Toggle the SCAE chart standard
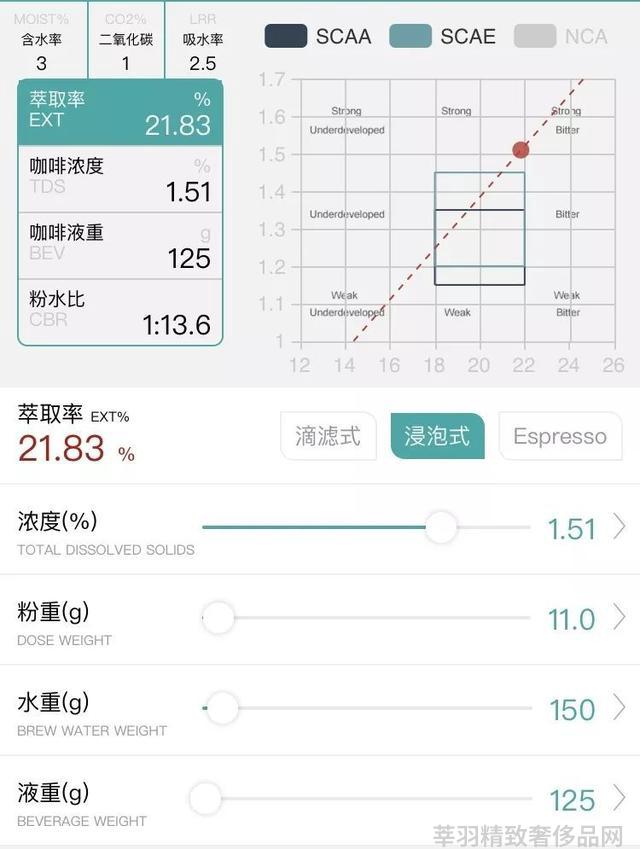The image size is (640, 849). click(442, 36)
